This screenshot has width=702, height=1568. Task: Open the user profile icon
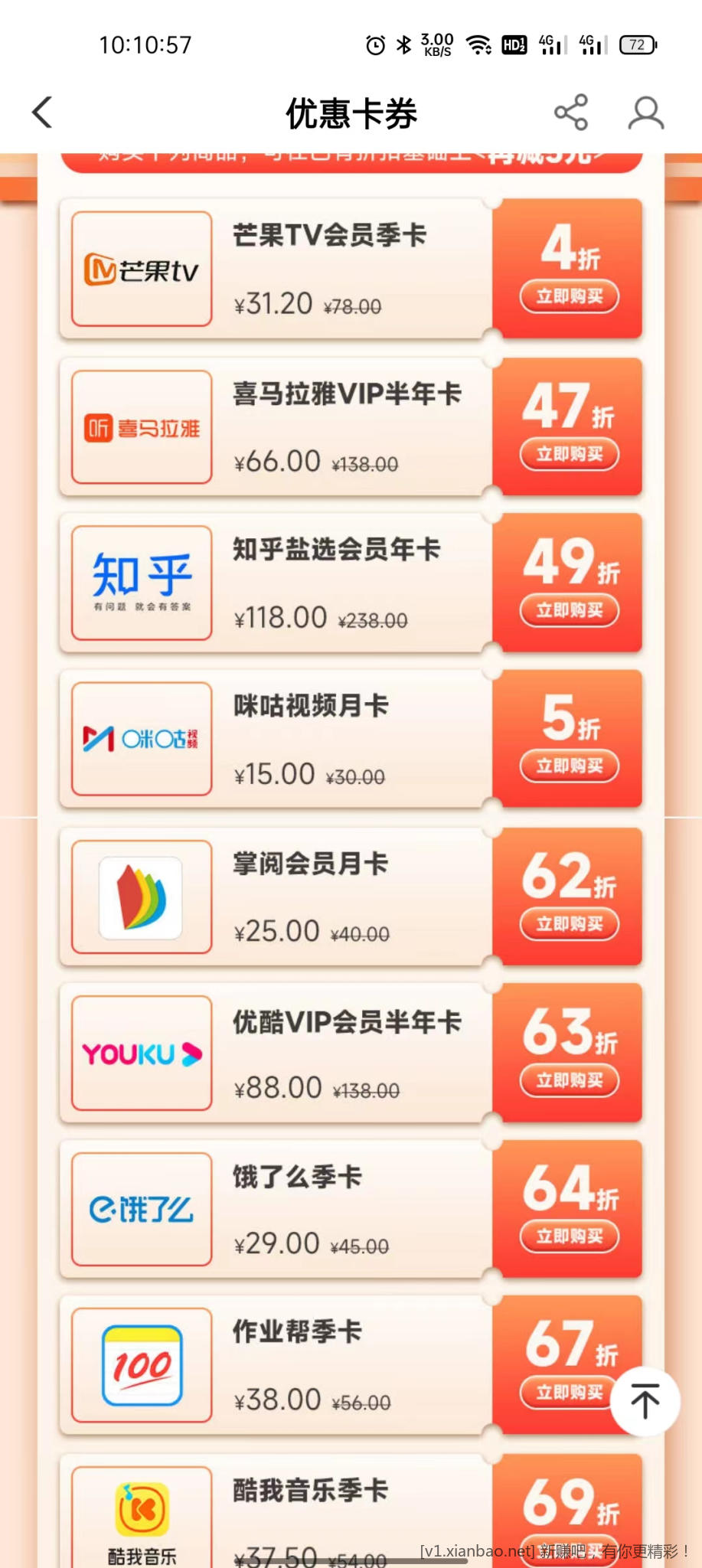[645, 113]
